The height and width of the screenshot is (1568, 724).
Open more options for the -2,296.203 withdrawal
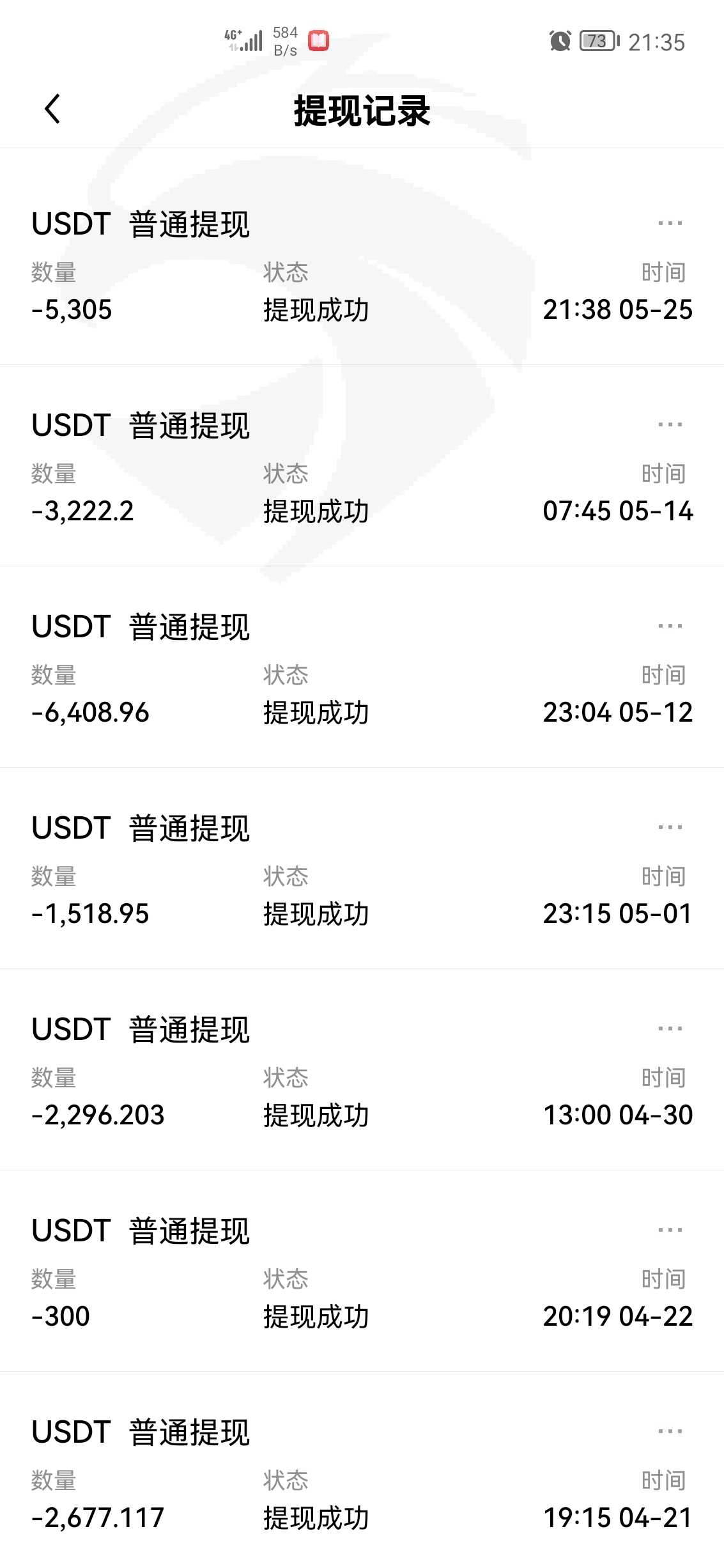click(670, 1029)
